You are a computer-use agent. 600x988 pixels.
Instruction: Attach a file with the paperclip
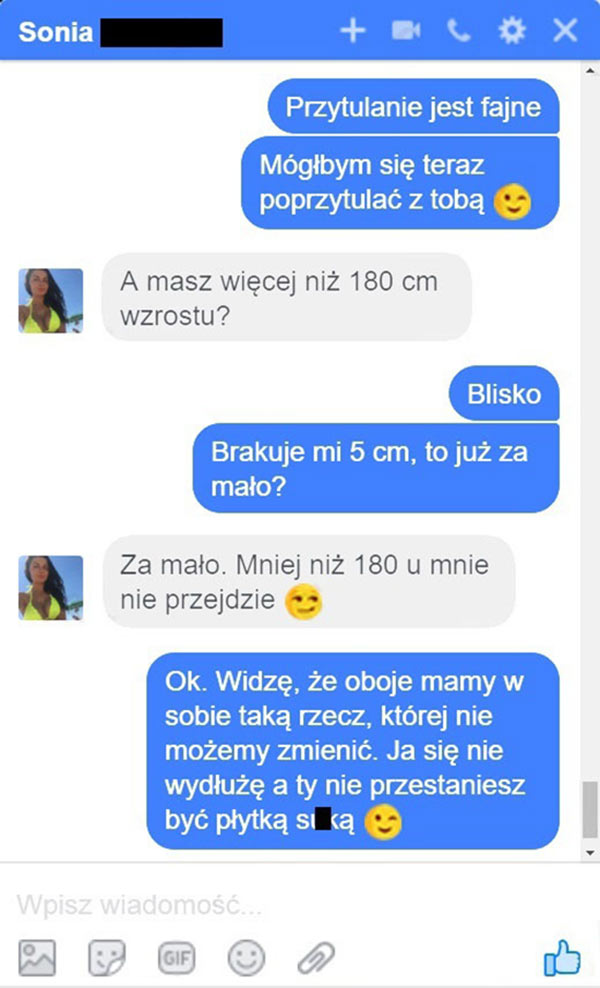click(316, 958)
